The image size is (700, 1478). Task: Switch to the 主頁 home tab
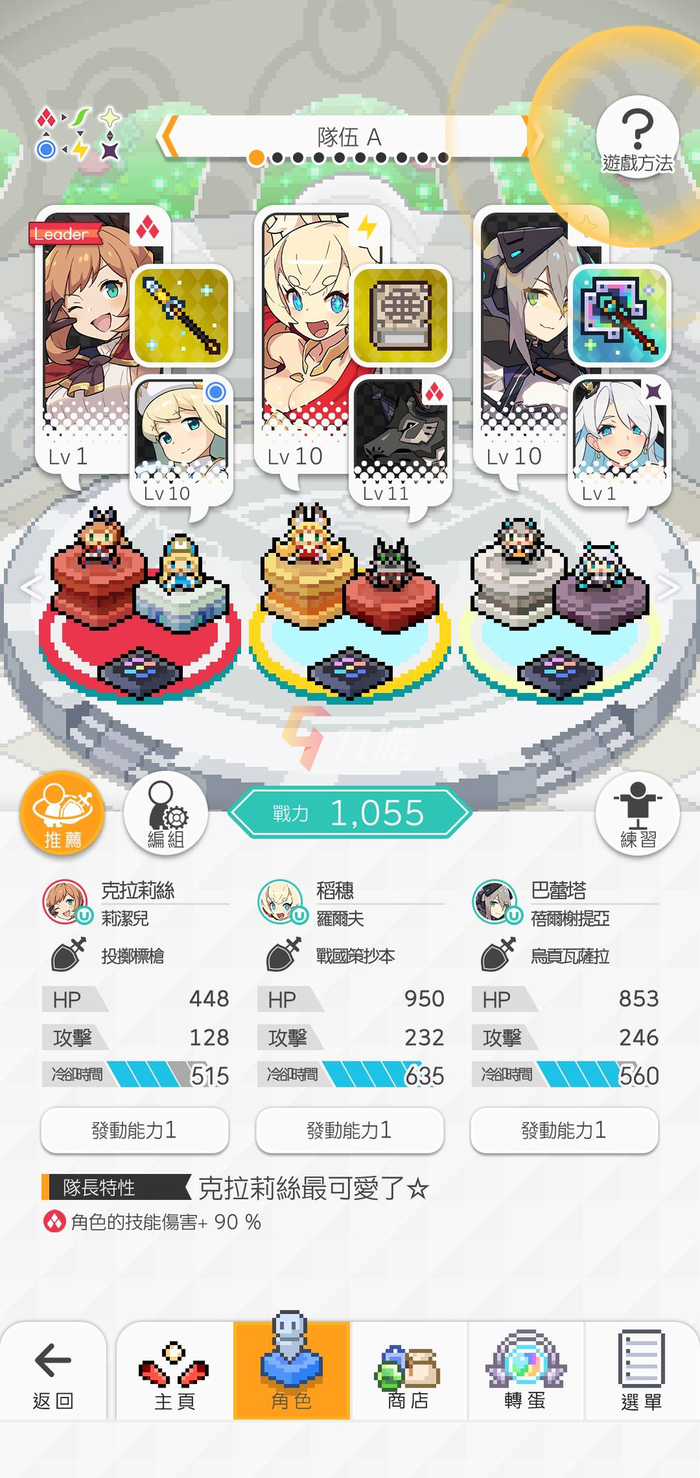(175, 1374)
